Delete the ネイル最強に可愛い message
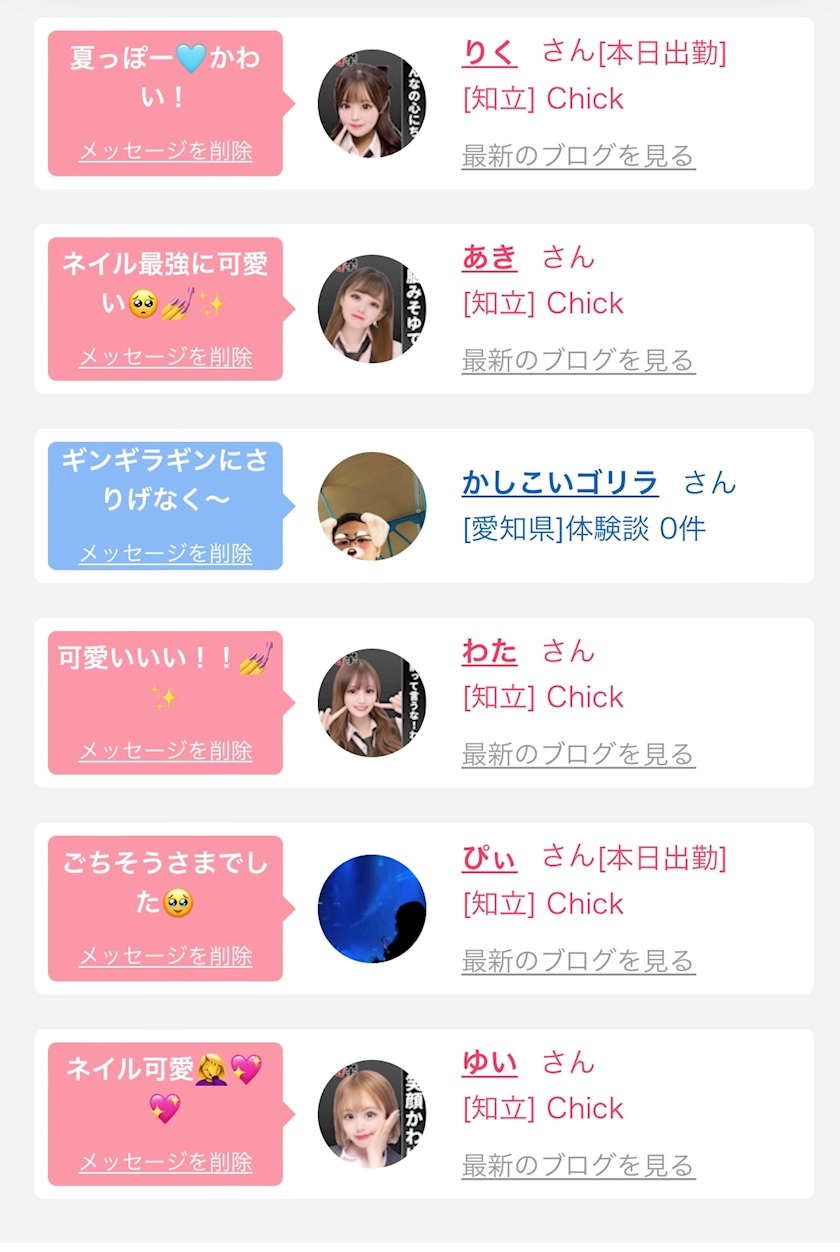The width and height of the screenshot is (840, 1252). 165,357
